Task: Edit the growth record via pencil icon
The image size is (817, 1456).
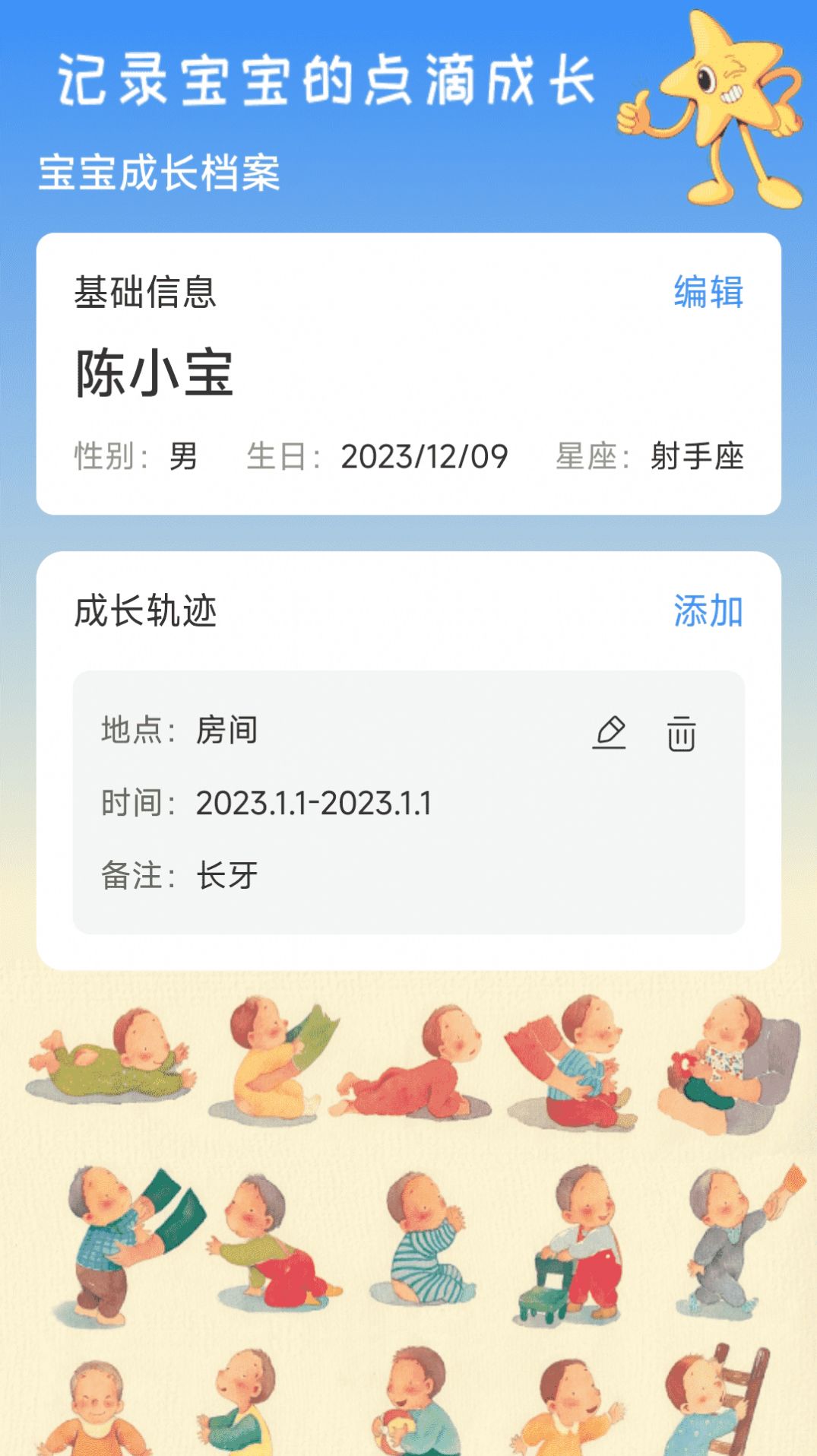Action: coord(610,732)
